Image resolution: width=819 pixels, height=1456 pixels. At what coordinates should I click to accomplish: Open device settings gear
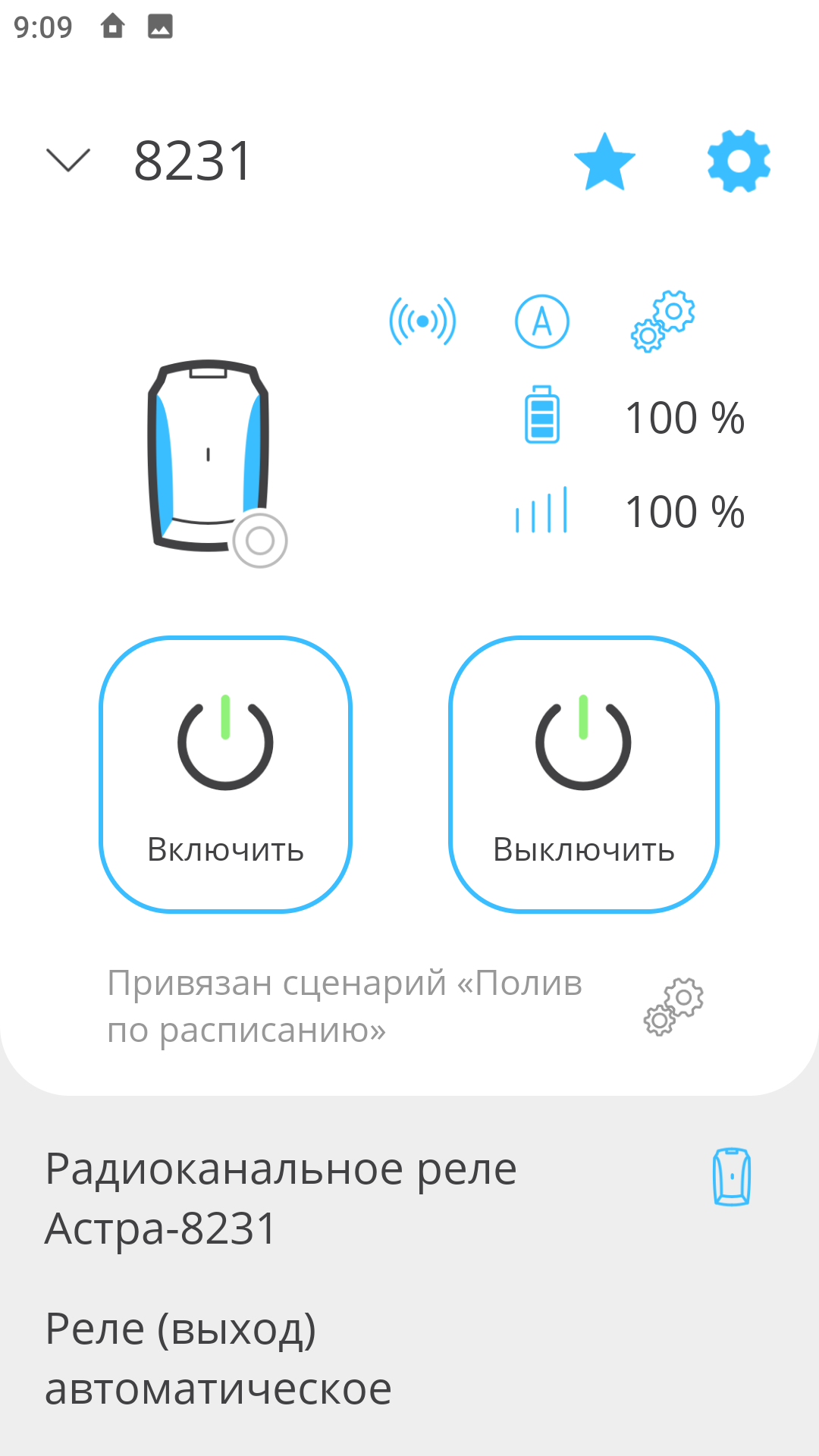(x=739, y=161)
